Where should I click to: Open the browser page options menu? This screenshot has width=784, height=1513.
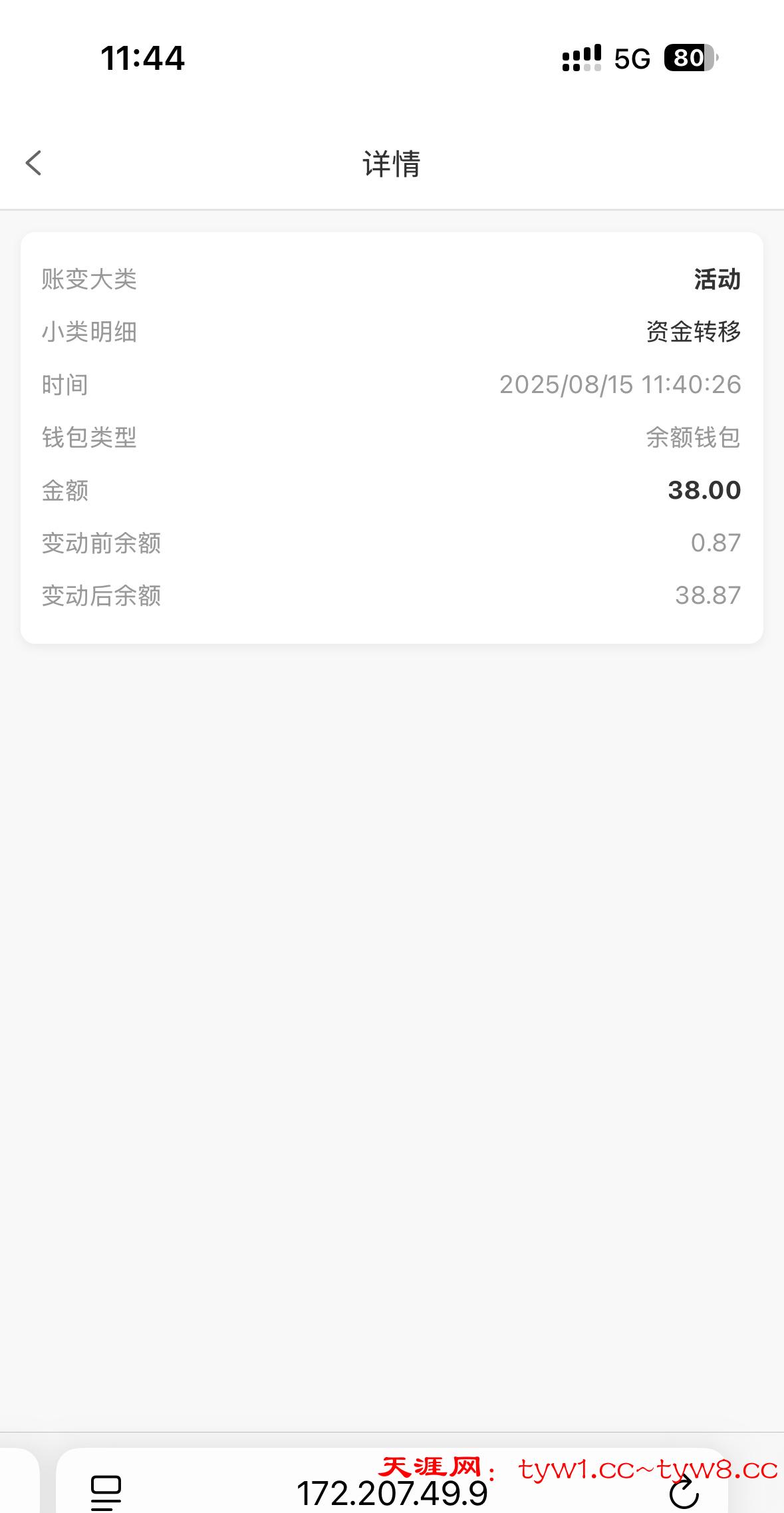[106, 1493]
